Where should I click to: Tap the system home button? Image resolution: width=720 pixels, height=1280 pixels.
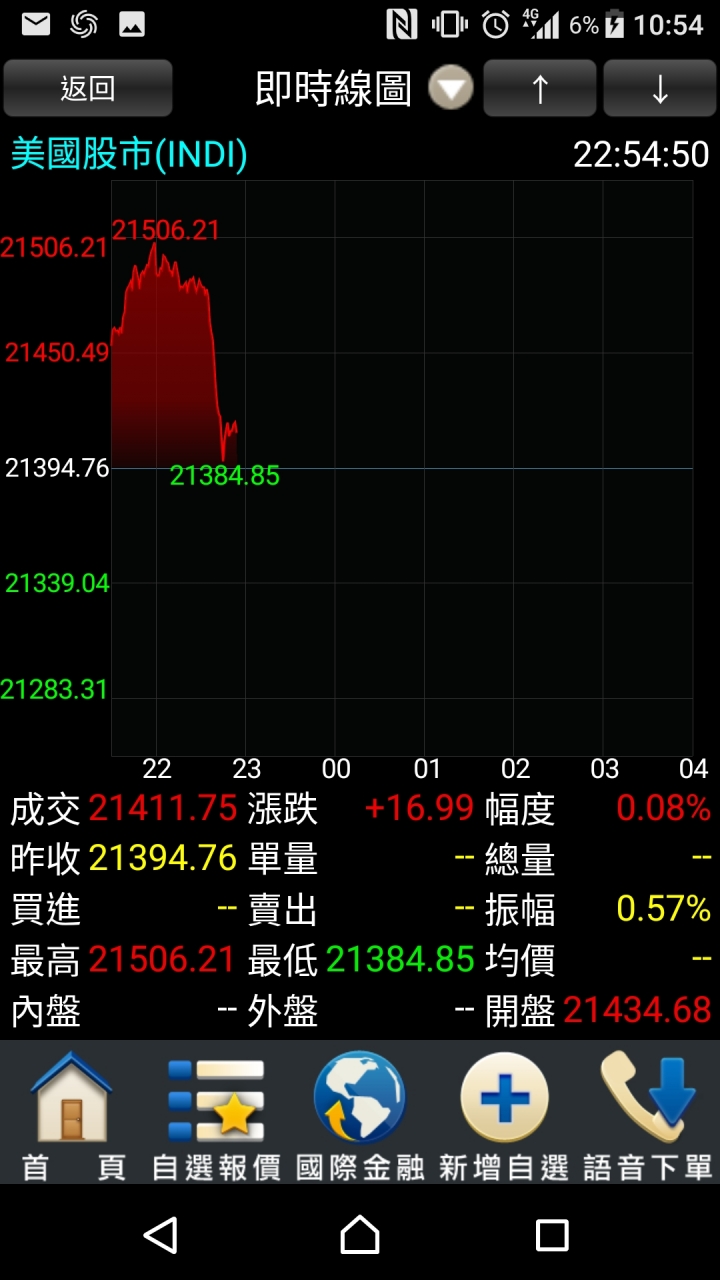(x=360, y=1235)
